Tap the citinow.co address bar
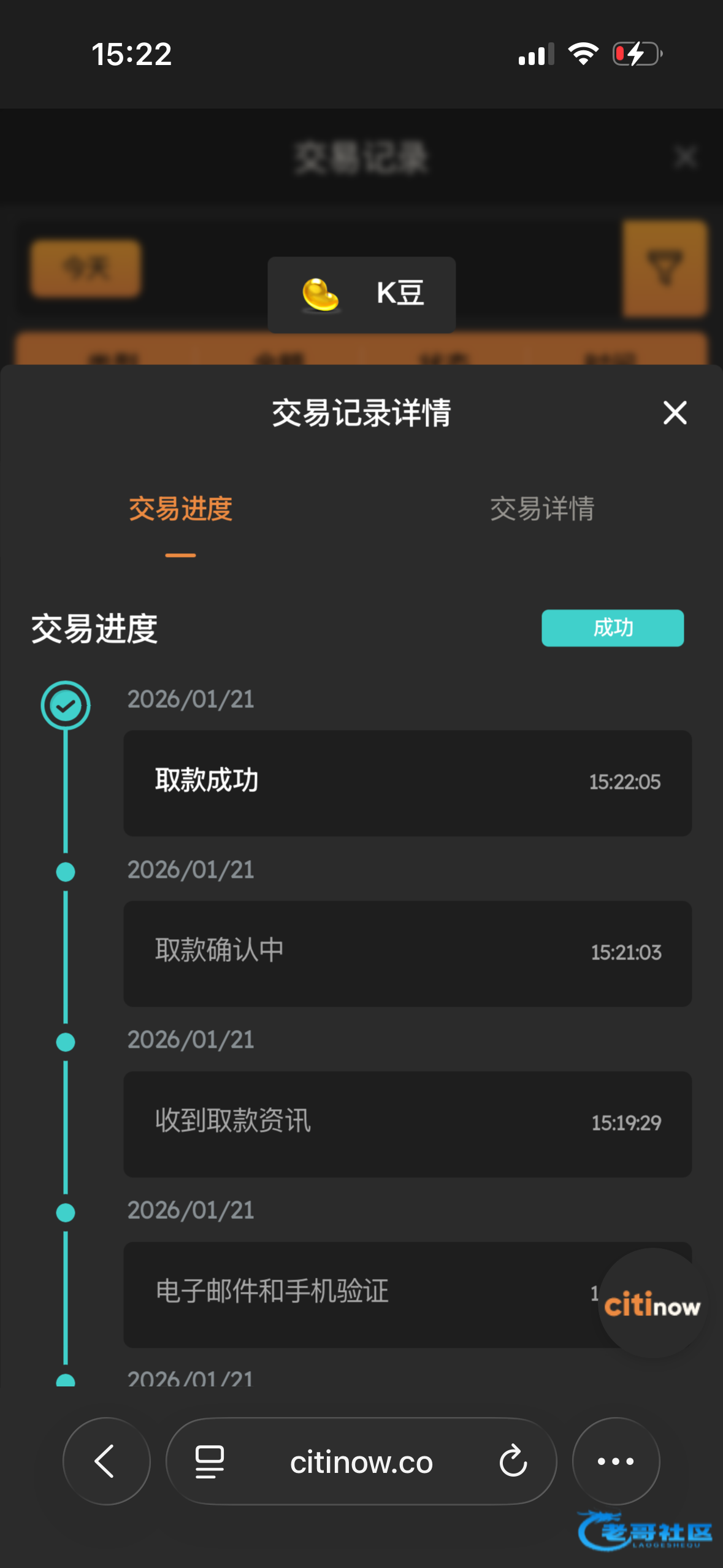The width and height of the screenshot is (723, 1568). [x=361, y=1462]
